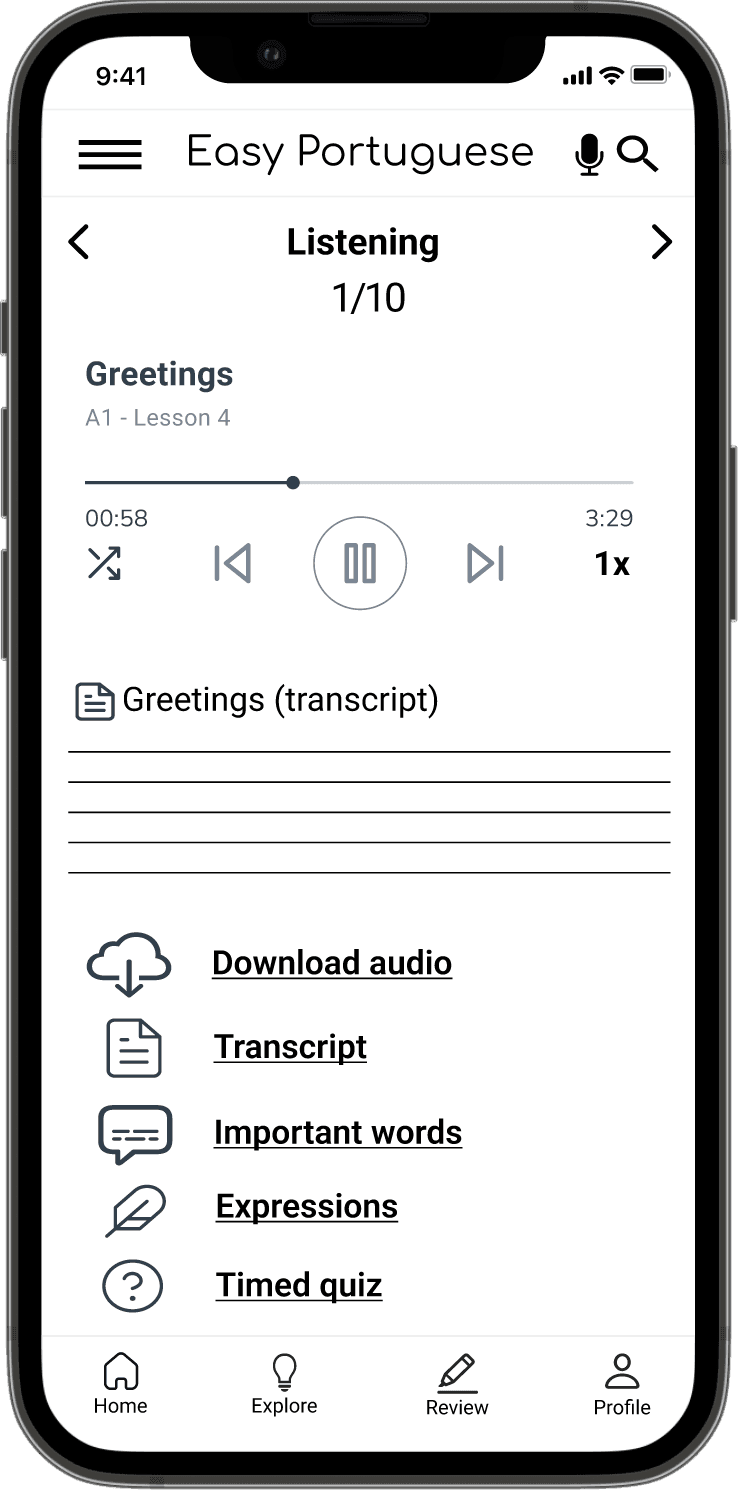Open the Expressions link
Image resolution: width=738 pixels, height=1490 pixels.
point(307,1207)
